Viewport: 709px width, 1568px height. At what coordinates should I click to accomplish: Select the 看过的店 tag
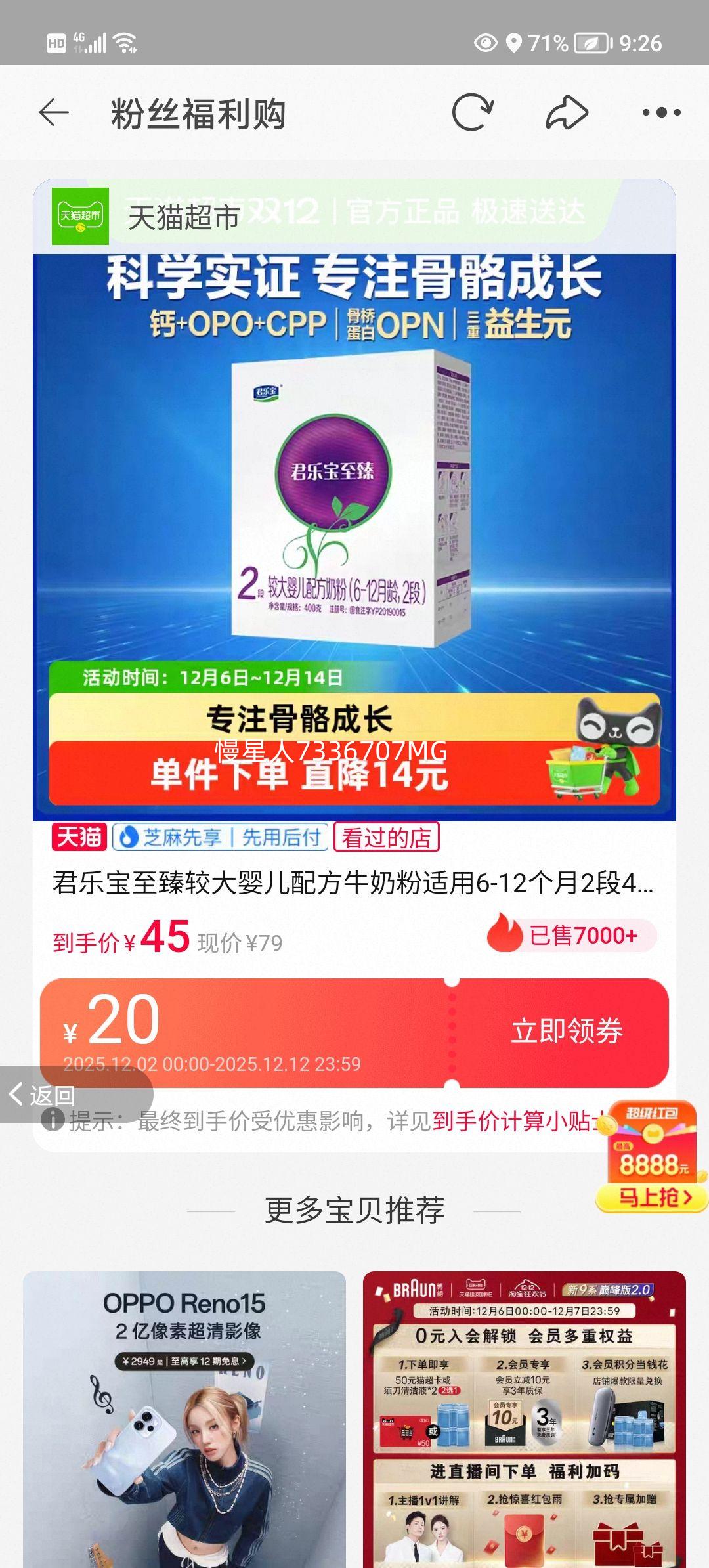[x=387, y=838]
